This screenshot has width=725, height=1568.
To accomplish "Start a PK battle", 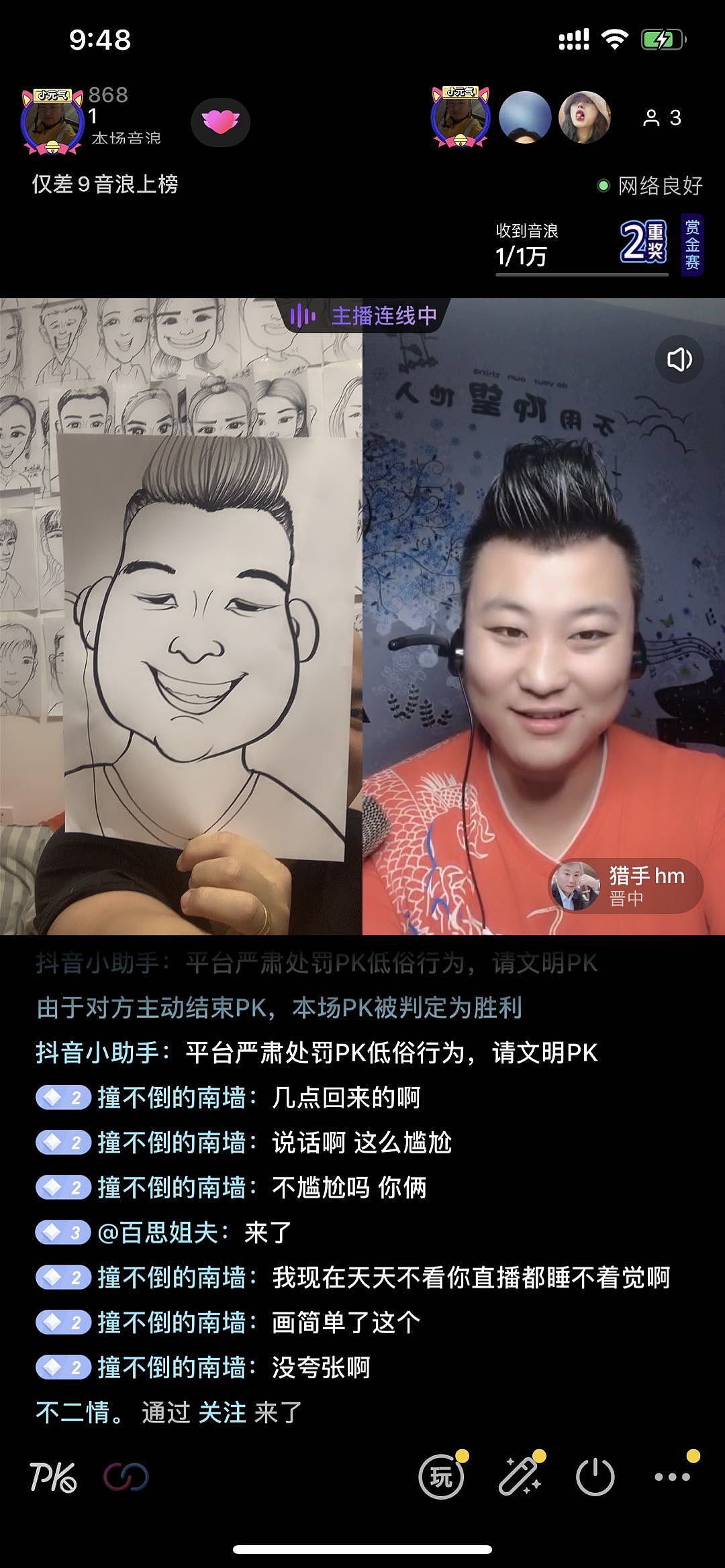I will (x=54, y=1477).
